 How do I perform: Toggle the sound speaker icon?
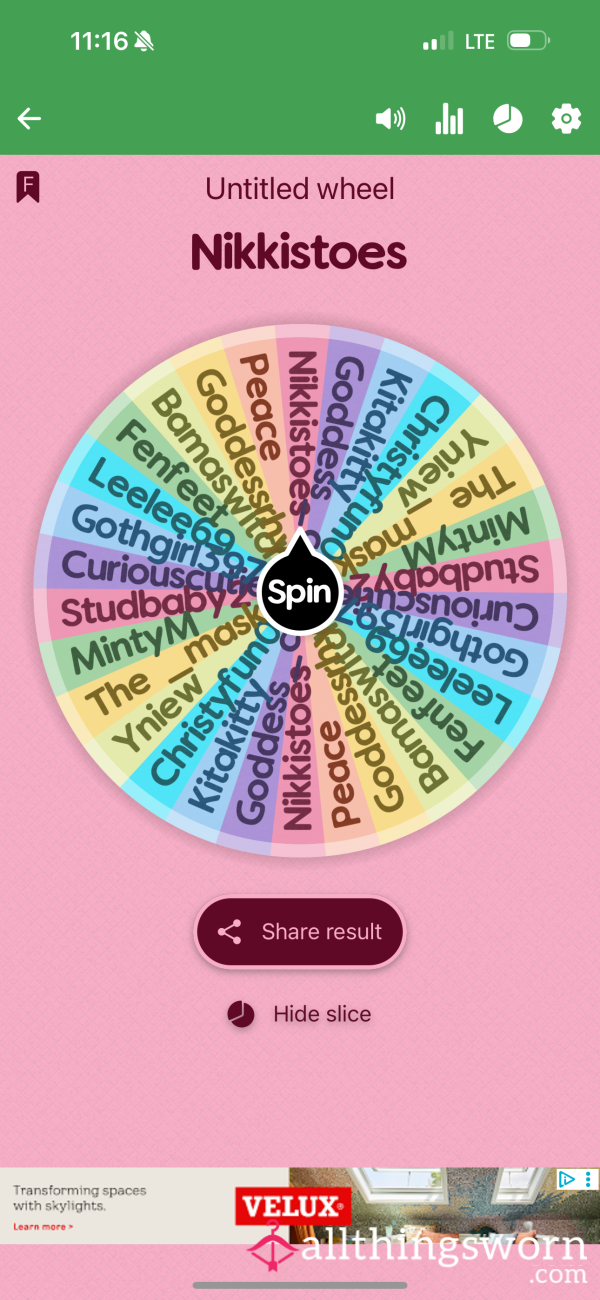390,119
